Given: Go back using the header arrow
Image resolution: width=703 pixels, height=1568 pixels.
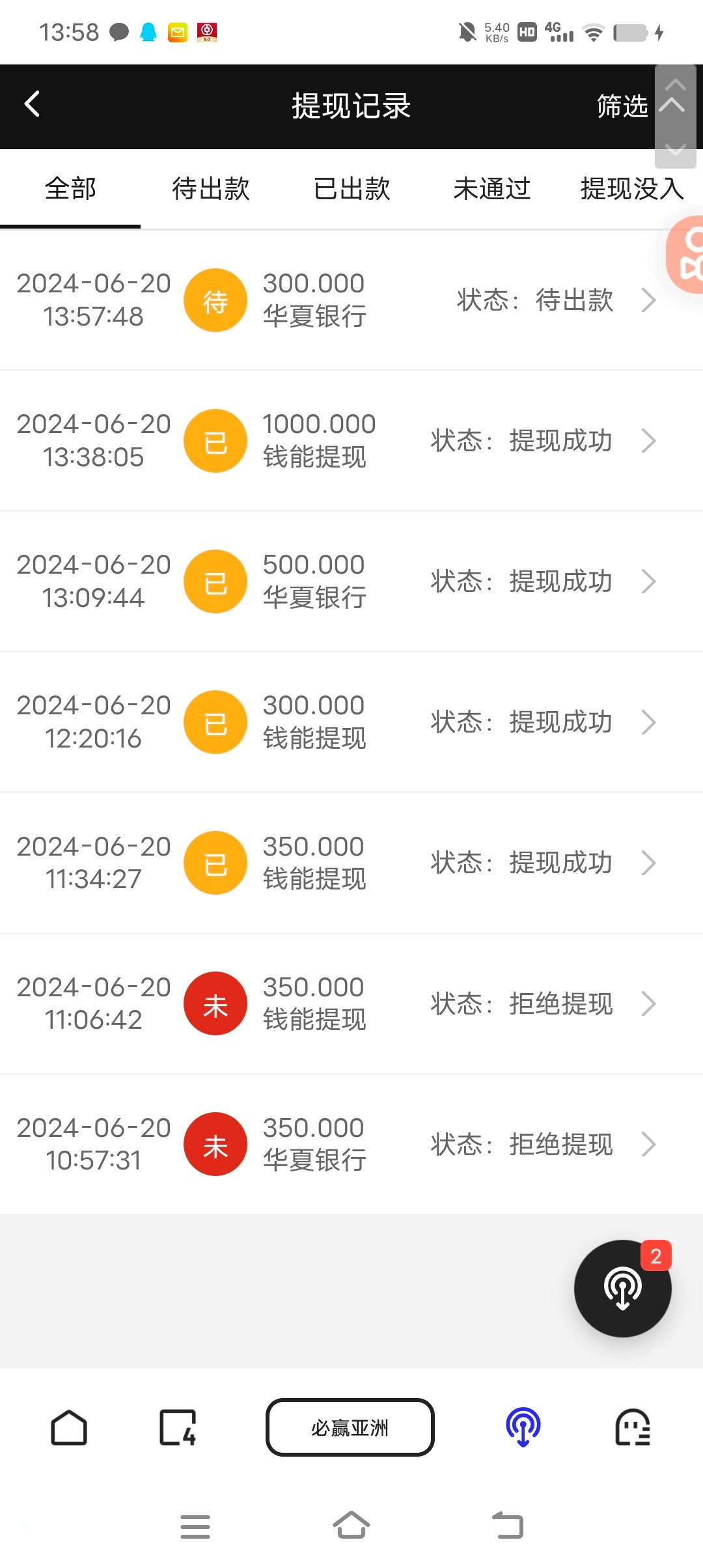Looking at the screenshot, I should pos(33,104).
